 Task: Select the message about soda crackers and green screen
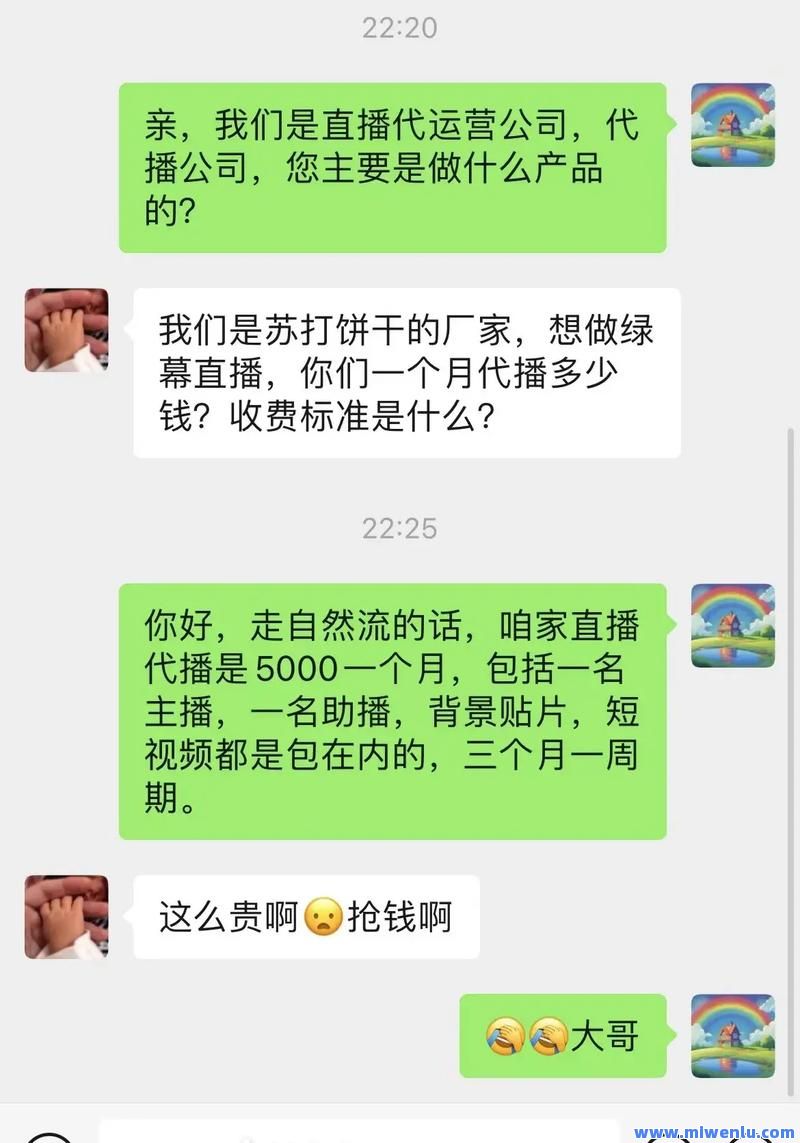(x=407, y=372)
